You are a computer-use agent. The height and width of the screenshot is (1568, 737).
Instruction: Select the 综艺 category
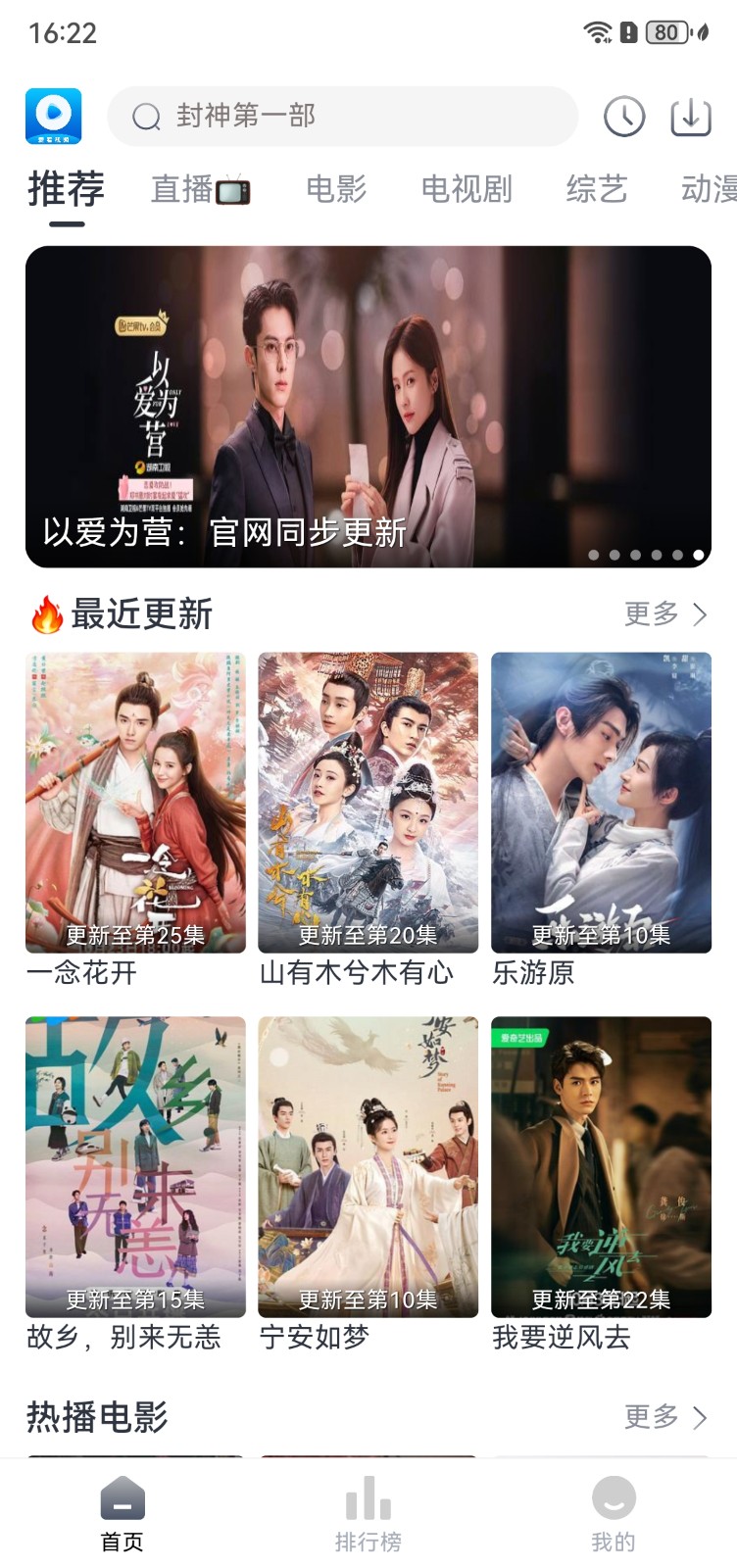click(595, 190)
